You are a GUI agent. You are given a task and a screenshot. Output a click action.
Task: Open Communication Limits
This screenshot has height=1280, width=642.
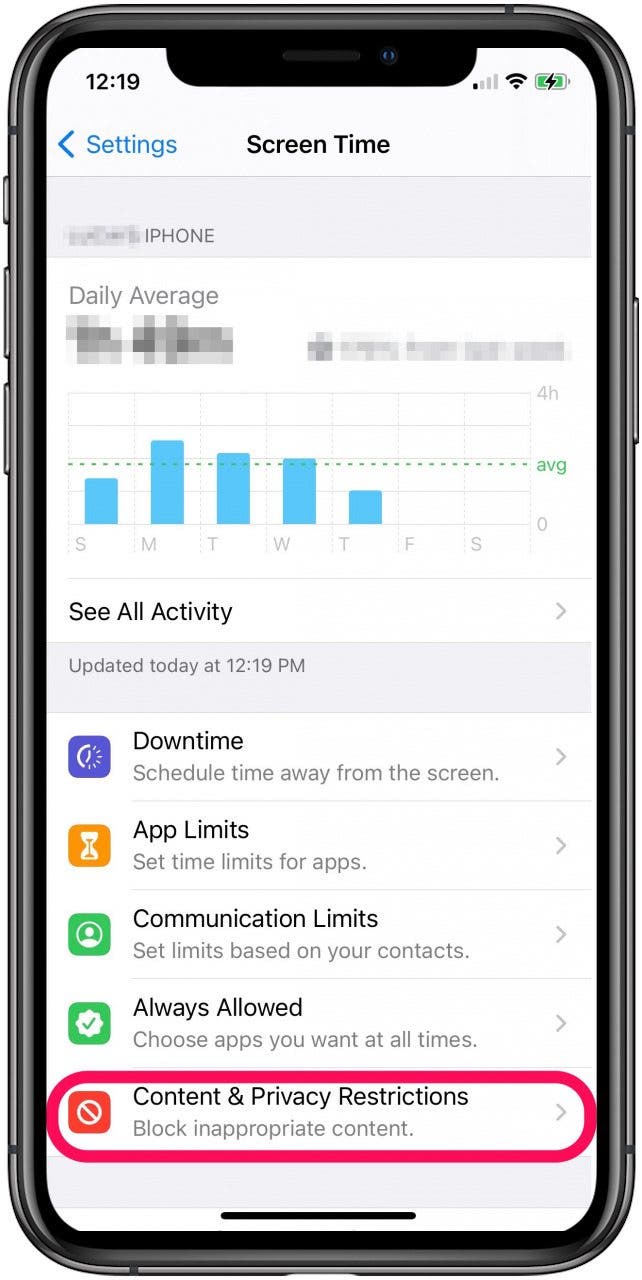click(x=320, y=934)
